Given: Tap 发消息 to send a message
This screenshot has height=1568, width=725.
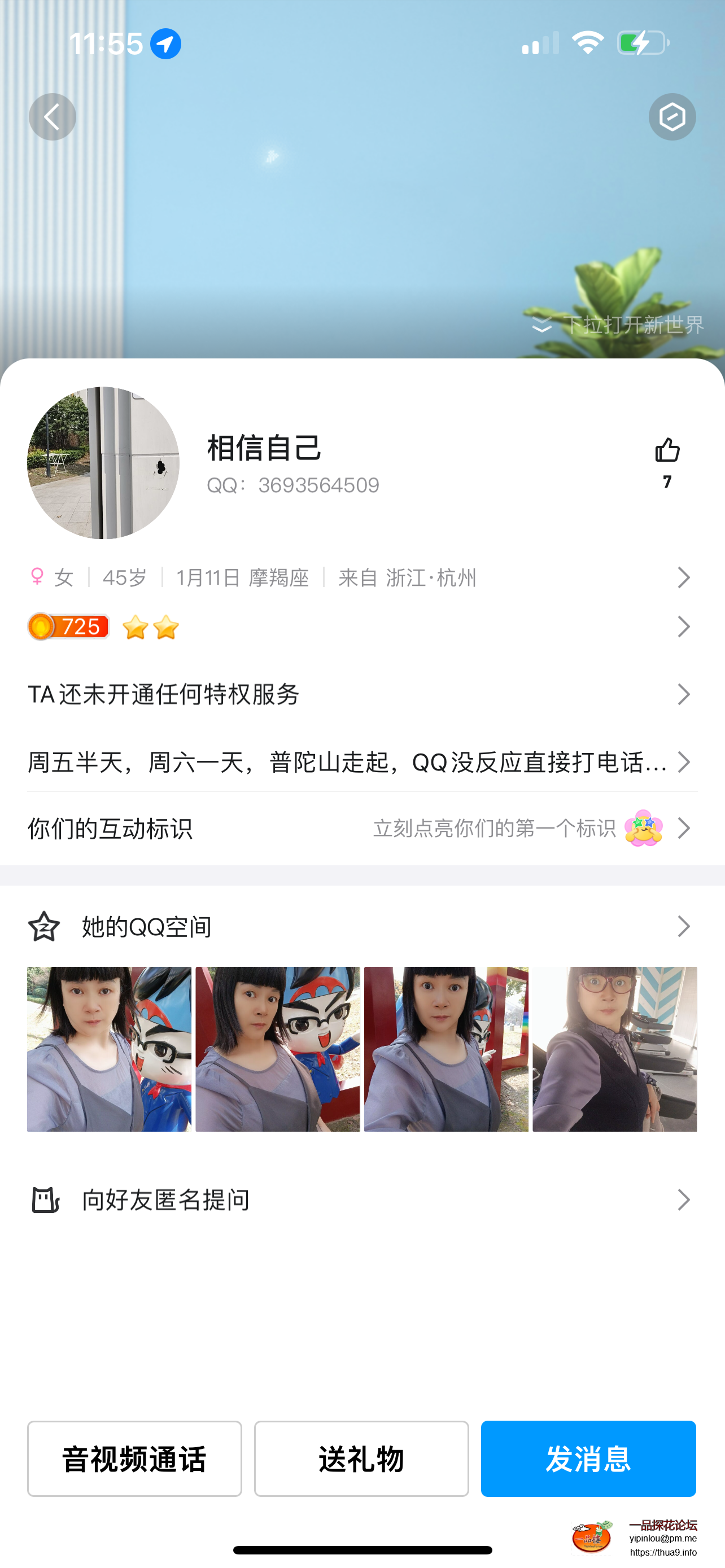Looking at the screenshot, I should (x=588, y=1458).
